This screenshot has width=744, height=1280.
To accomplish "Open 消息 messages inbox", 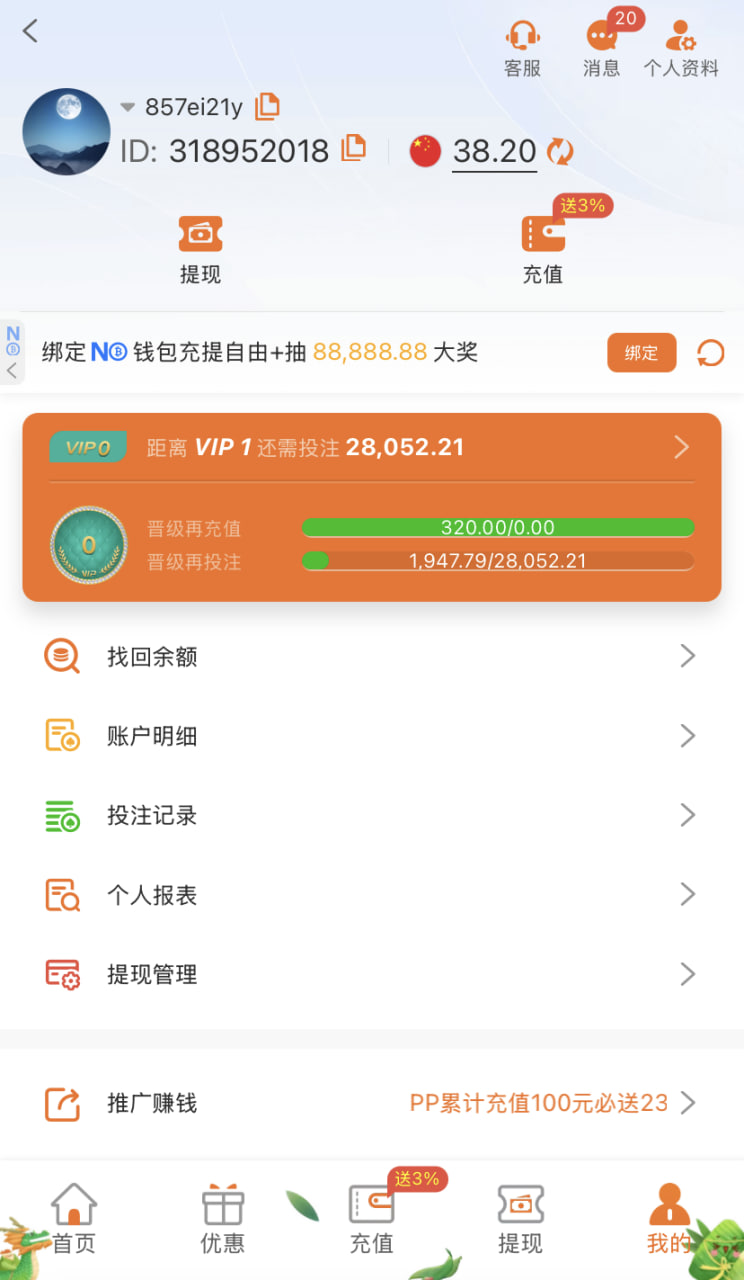I will pyautogui.click(x=602, y=48).
